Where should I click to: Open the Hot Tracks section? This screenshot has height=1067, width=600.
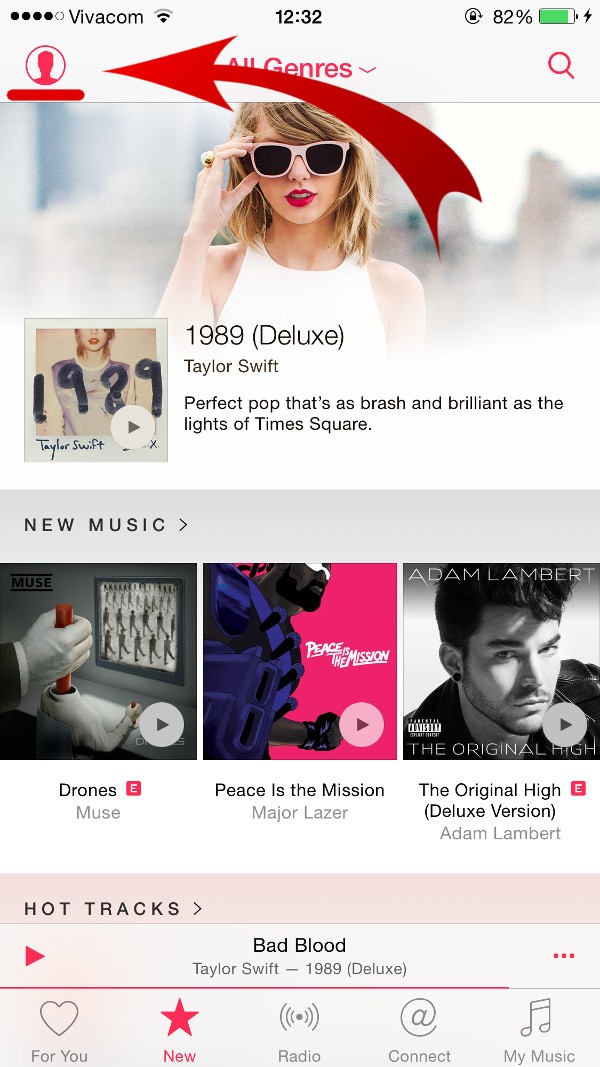click(113, 908)
